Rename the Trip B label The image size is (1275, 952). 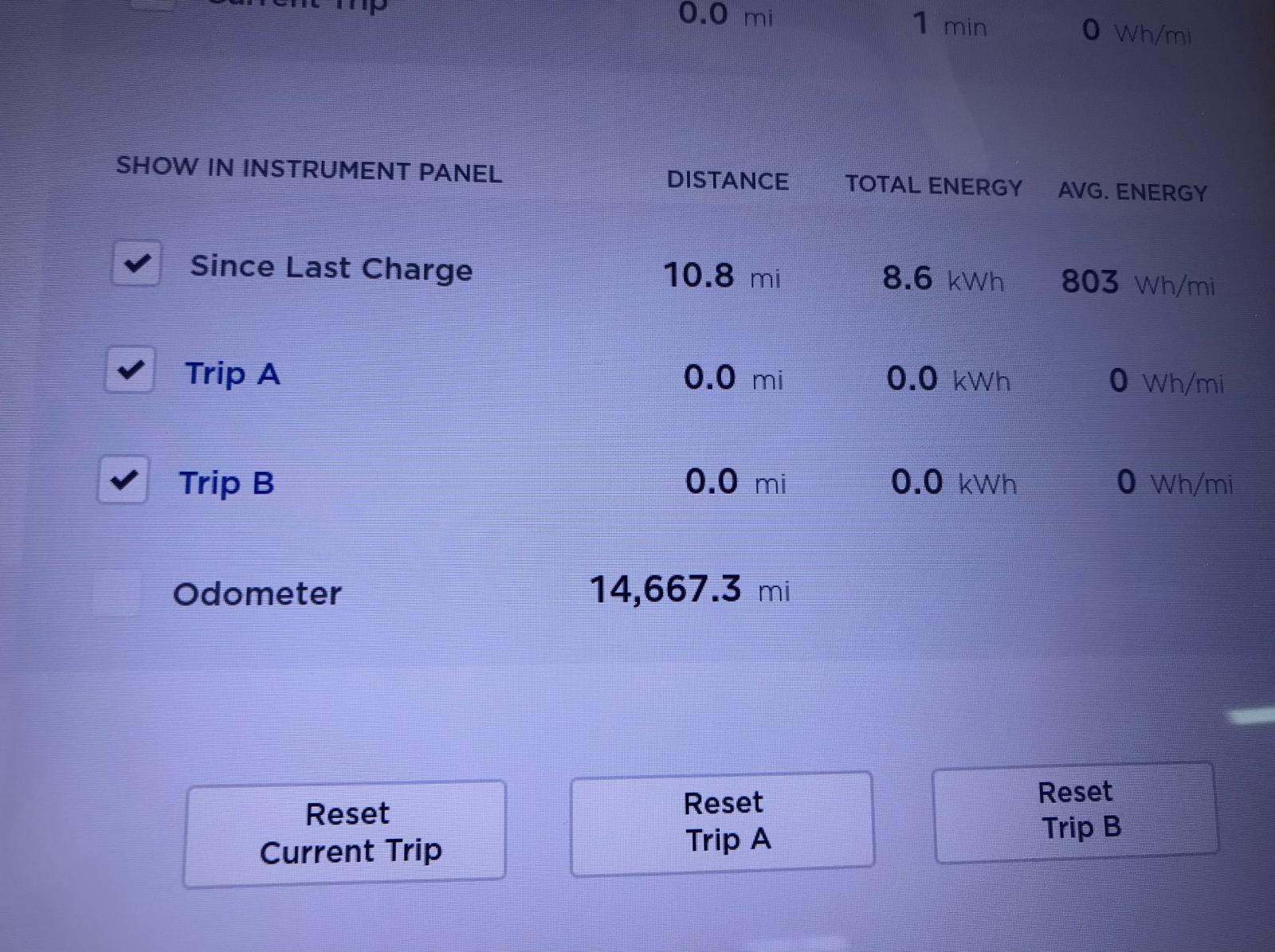click(226, 483)
